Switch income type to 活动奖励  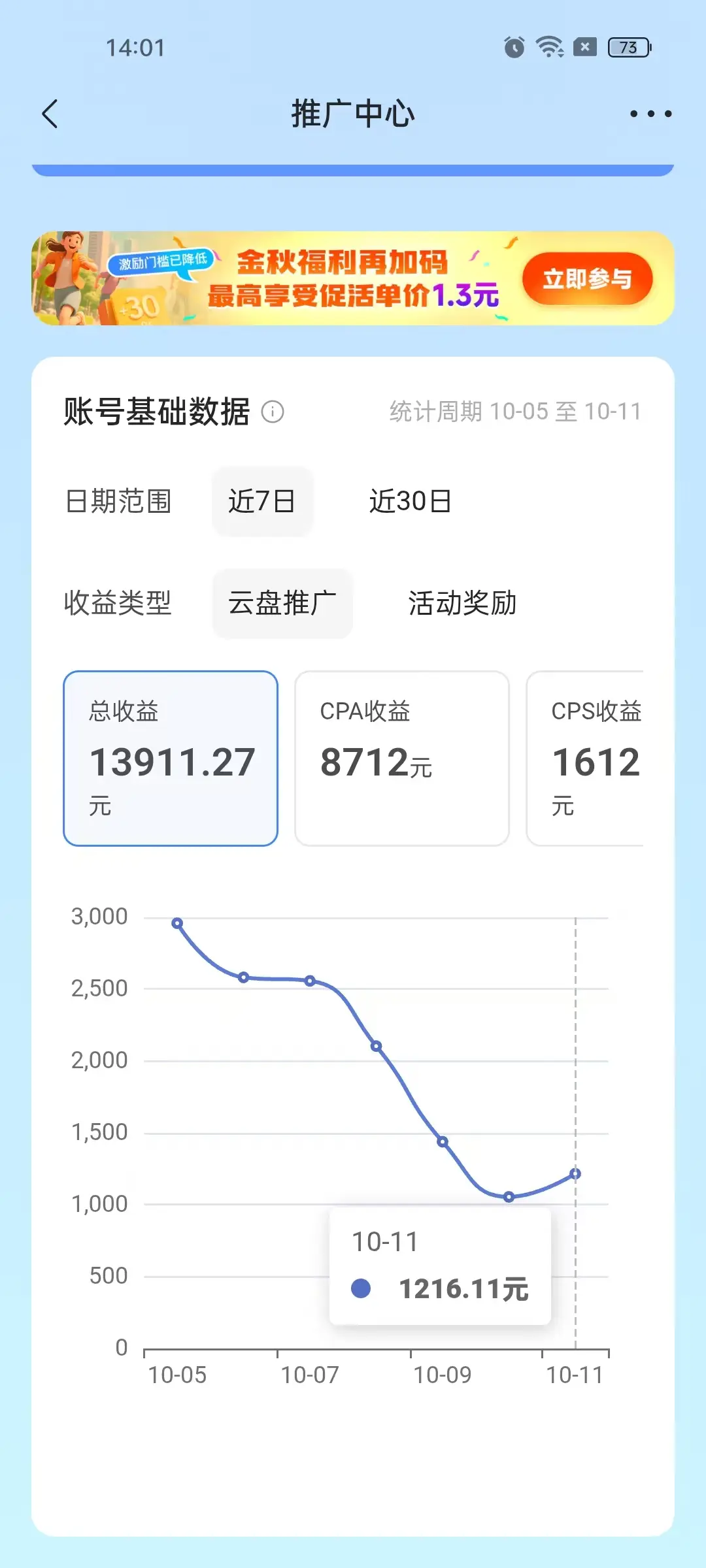click(x=462, y=603)
